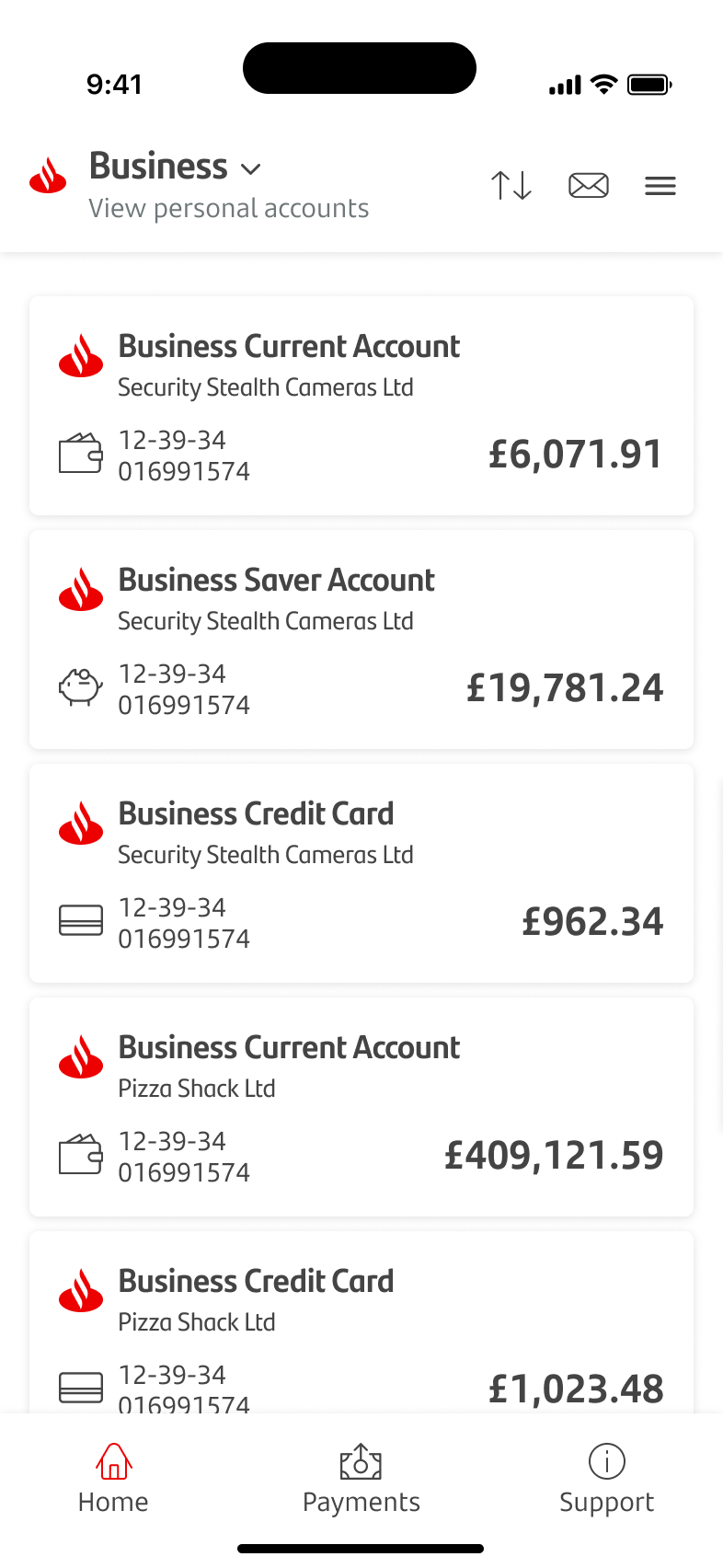Tap View personal accounts link

228,208
